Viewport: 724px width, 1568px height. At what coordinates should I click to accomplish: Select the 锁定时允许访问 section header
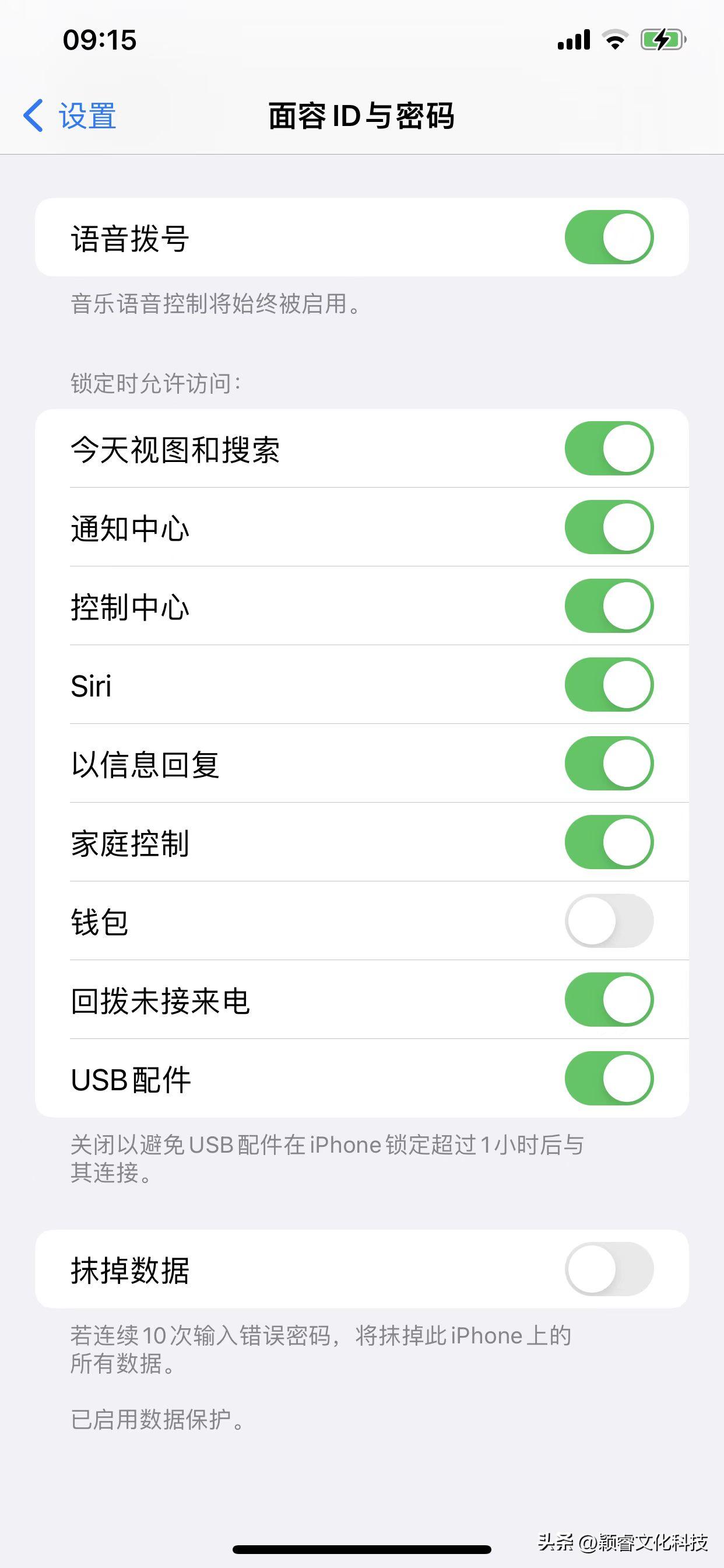(154, 383)
